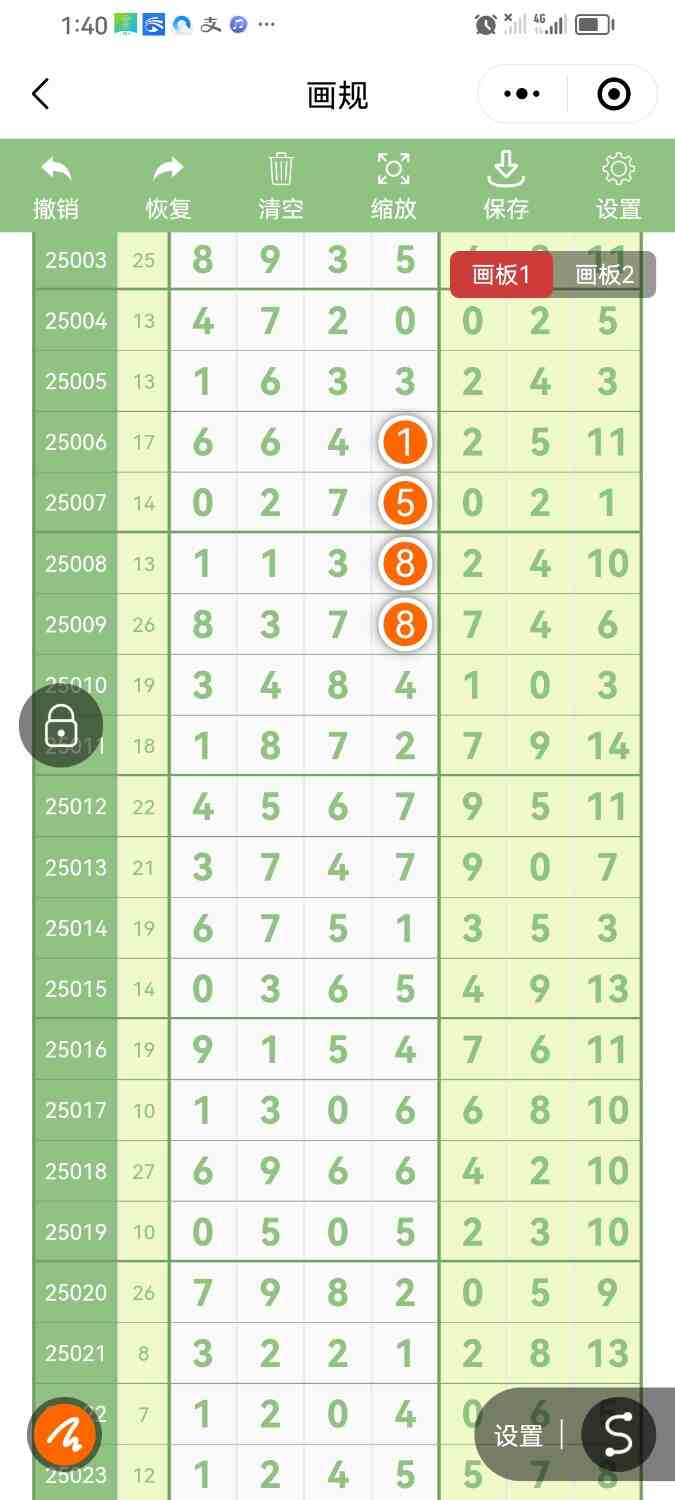Tap the orange marked digit 8 in row 25009
Image resolution: width=675 pixels, height=1500 pixels.
[405, 625]
